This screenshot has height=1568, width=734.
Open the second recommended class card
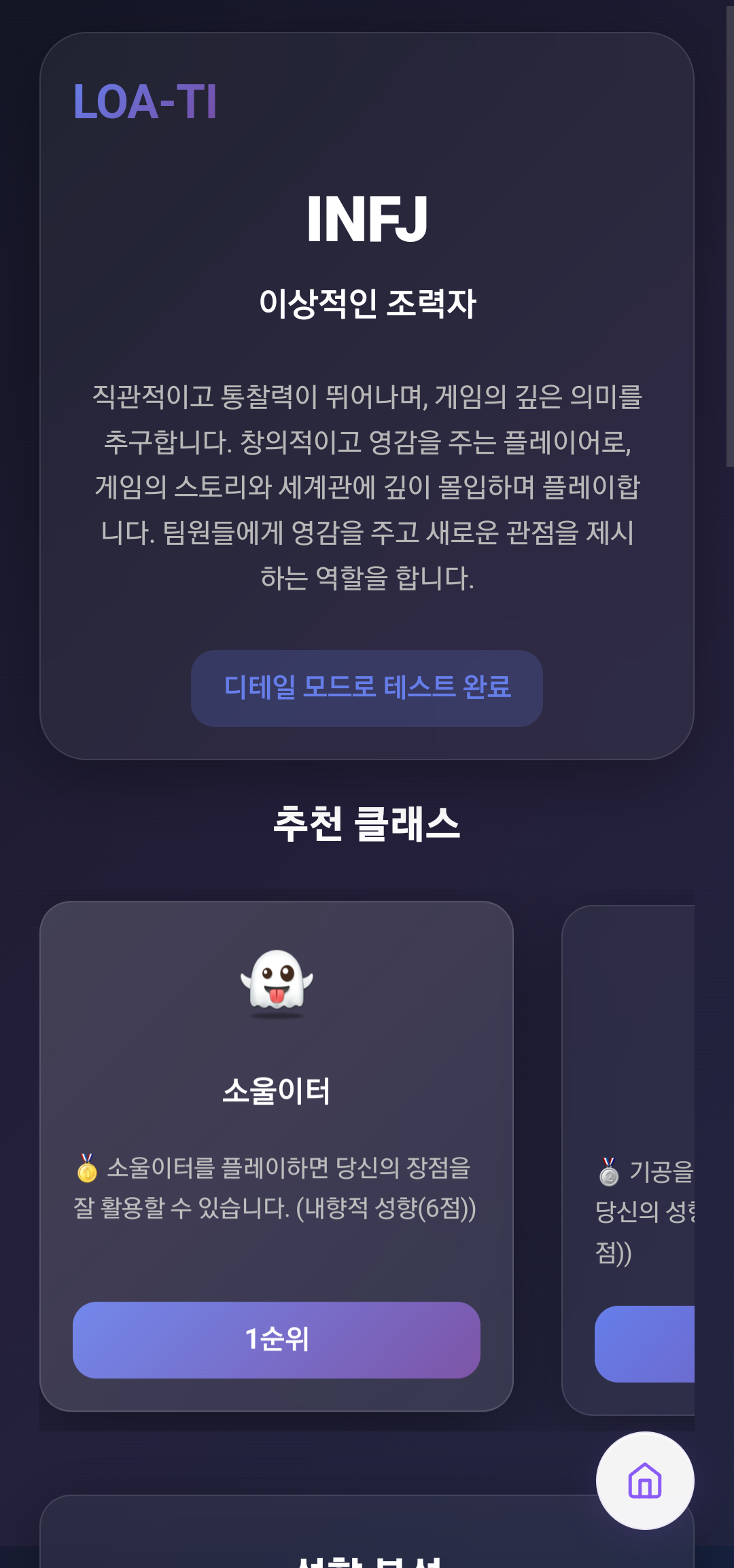click(x=629, y=1160)
